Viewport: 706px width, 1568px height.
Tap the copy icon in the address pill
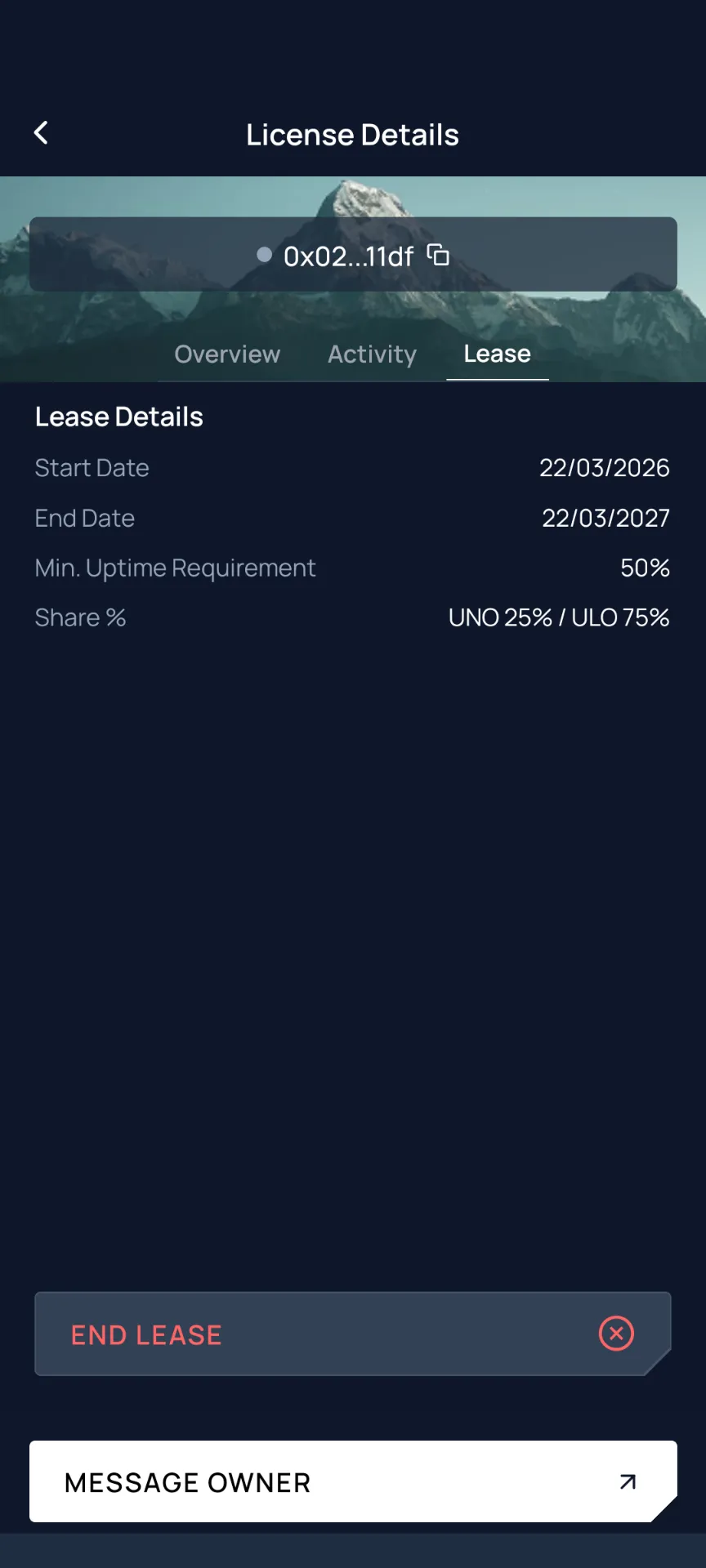(x=439, y=255)
